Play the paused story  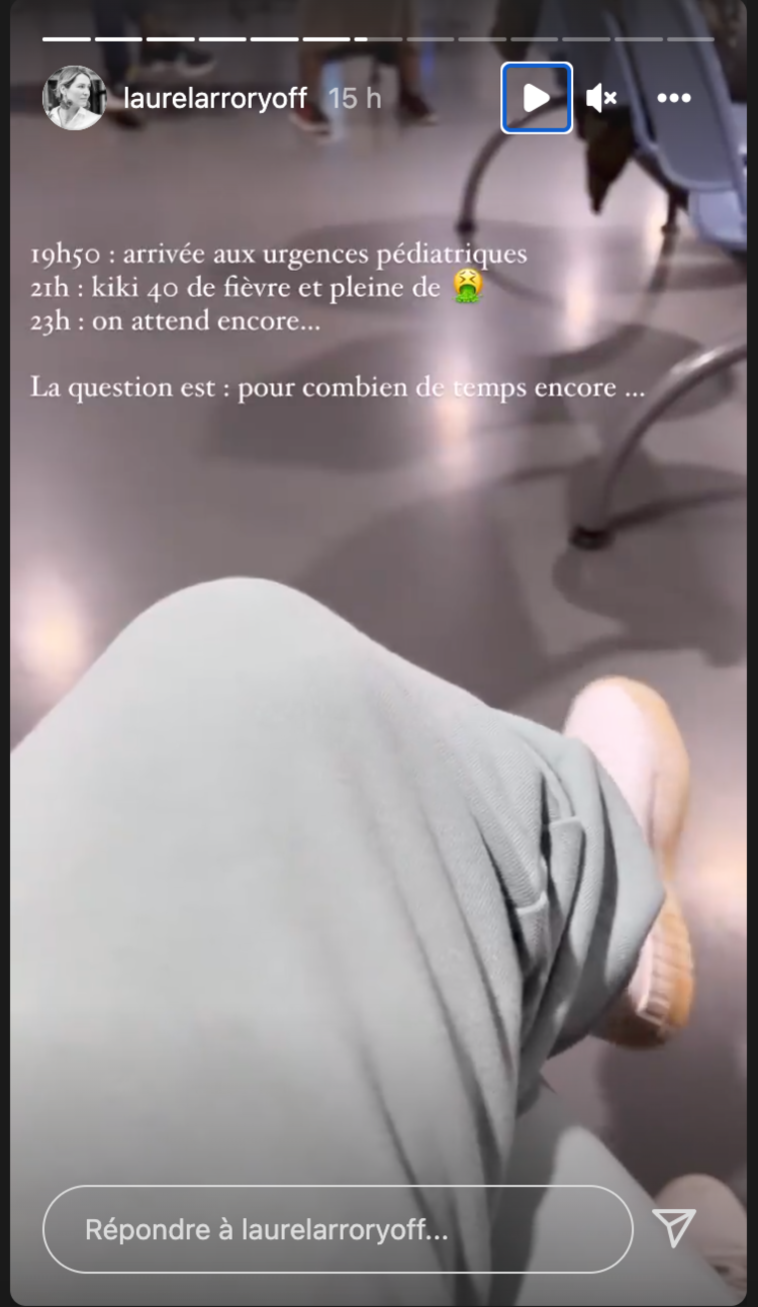tap(536, 98)
